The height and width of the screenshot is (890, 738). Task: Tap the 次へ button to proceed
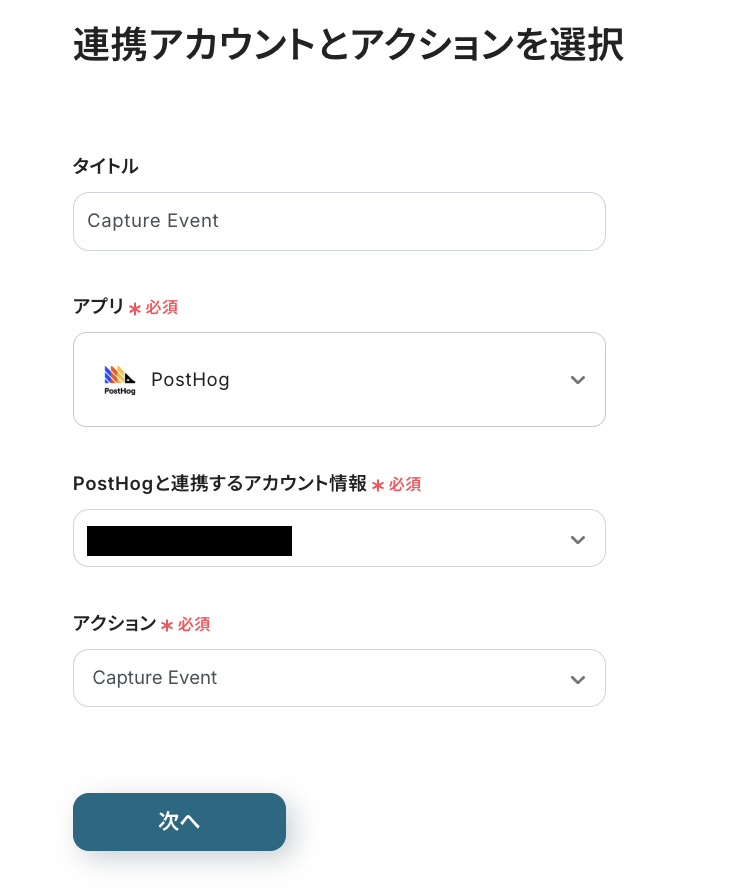(x=179, y=822)
